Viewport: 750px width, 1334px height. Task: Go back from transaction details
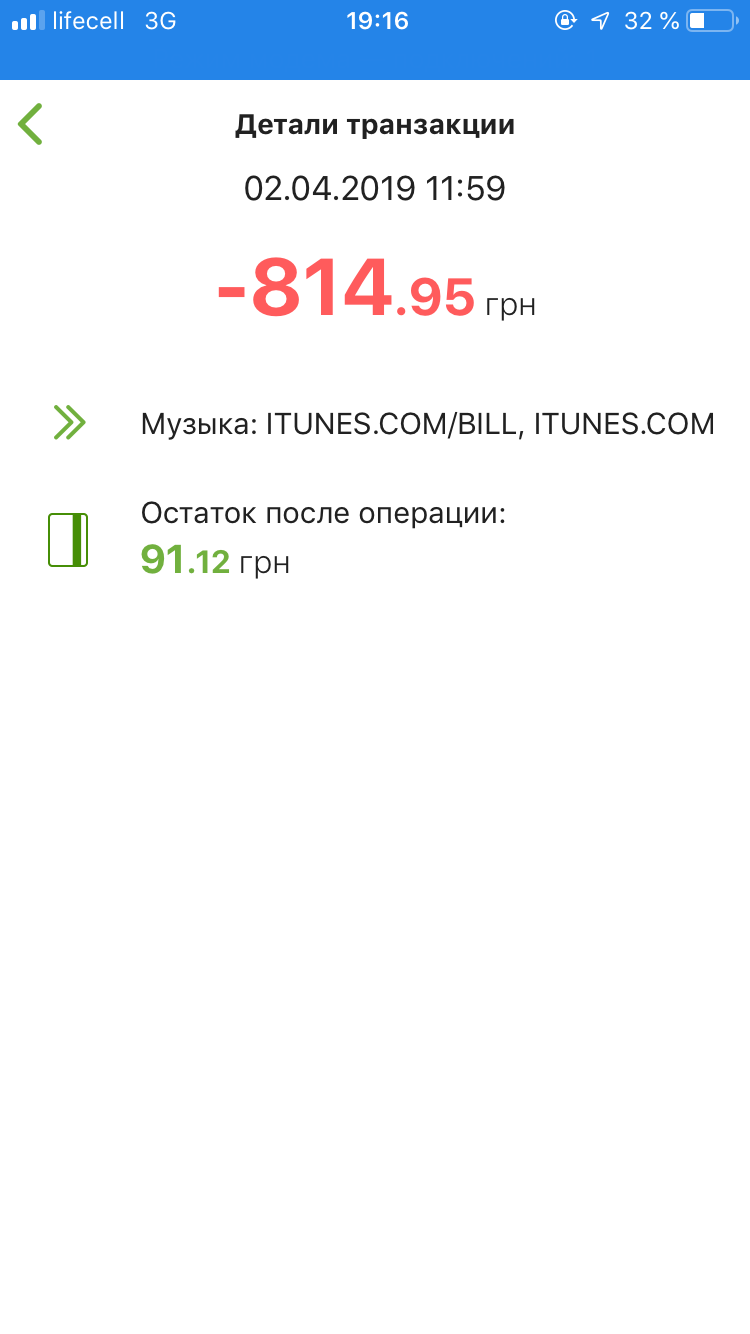click(30, 124)
